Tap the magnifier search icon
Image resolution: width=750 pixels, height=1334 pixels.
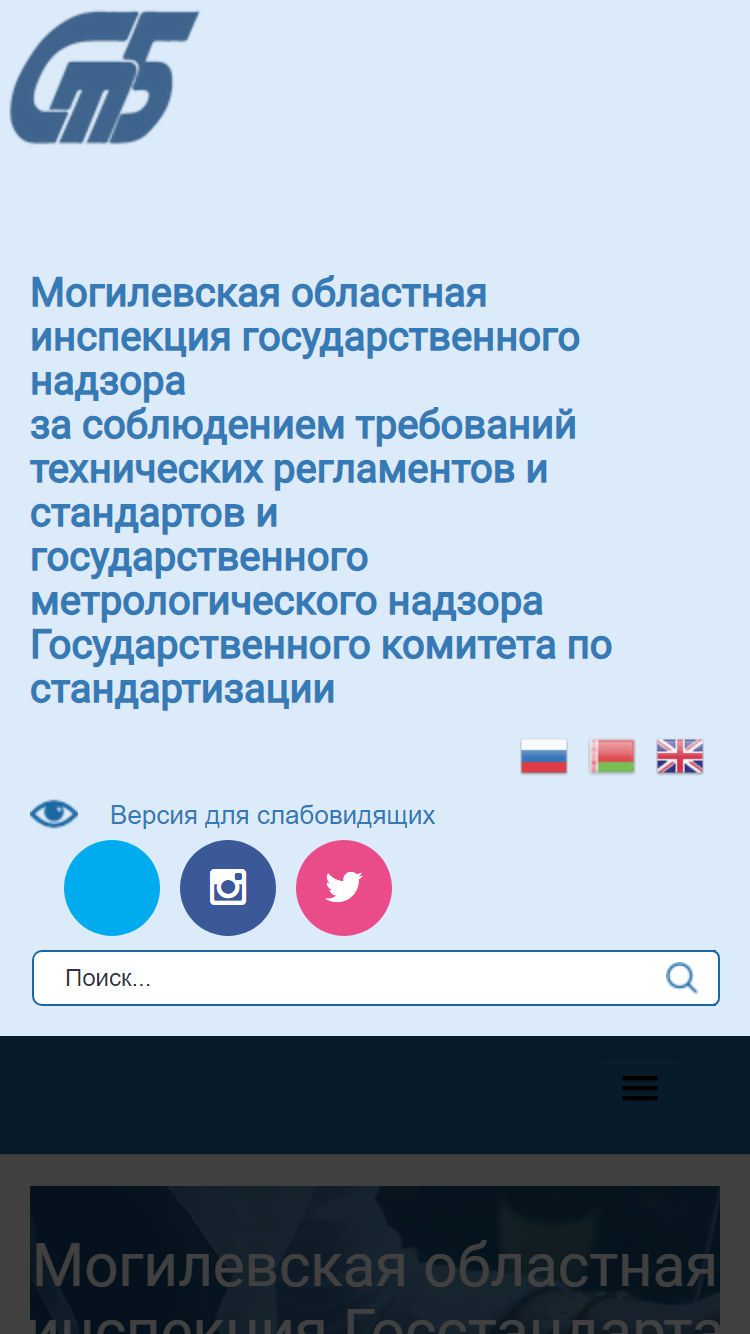[682, 978]
